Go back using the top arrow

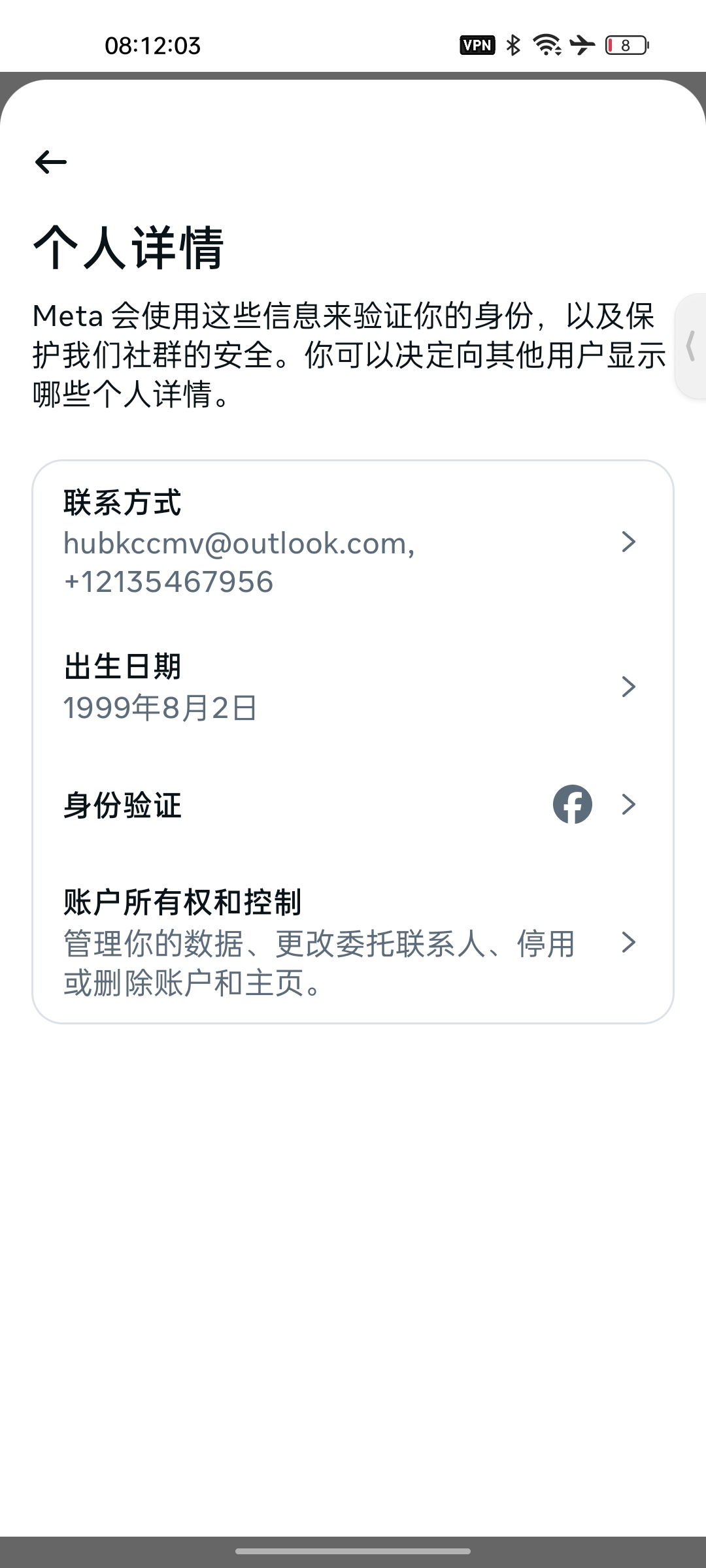(51, 162)
